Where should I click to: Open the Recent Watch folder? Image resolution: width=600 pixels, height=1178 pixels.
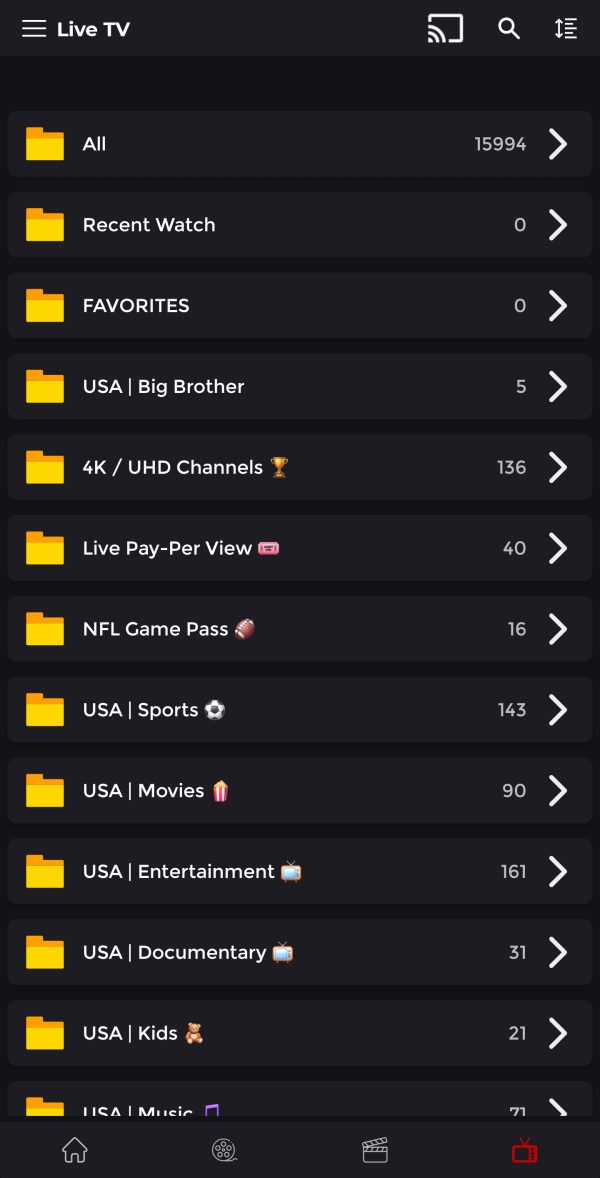pos(300,225)
